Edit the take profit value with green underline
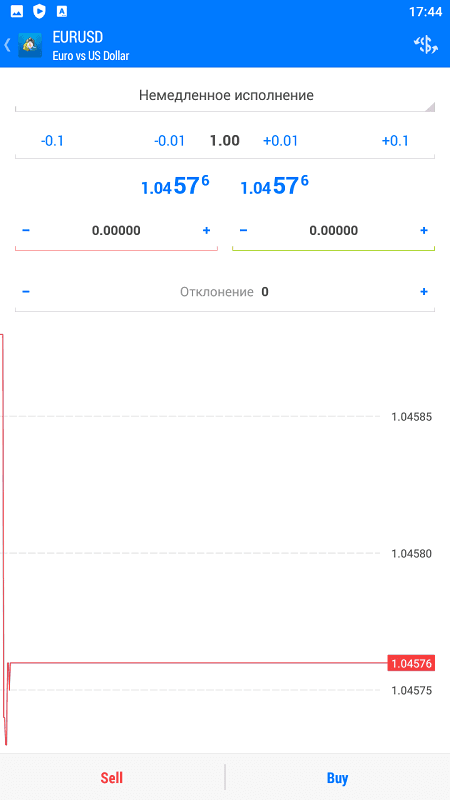 point(334,231)
